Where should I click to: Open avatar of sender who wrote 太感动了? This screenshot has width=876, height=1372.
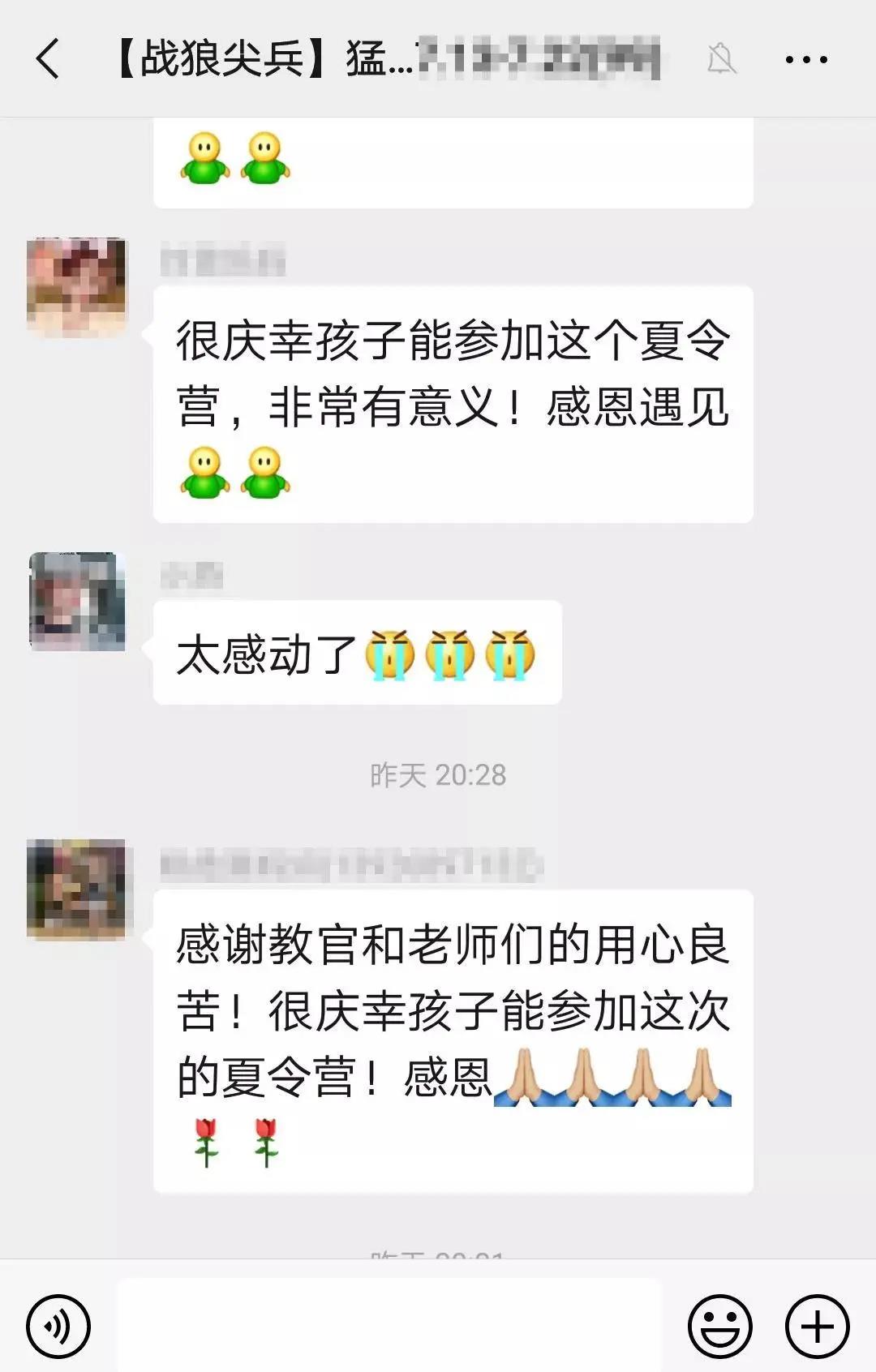click(77, 601)
